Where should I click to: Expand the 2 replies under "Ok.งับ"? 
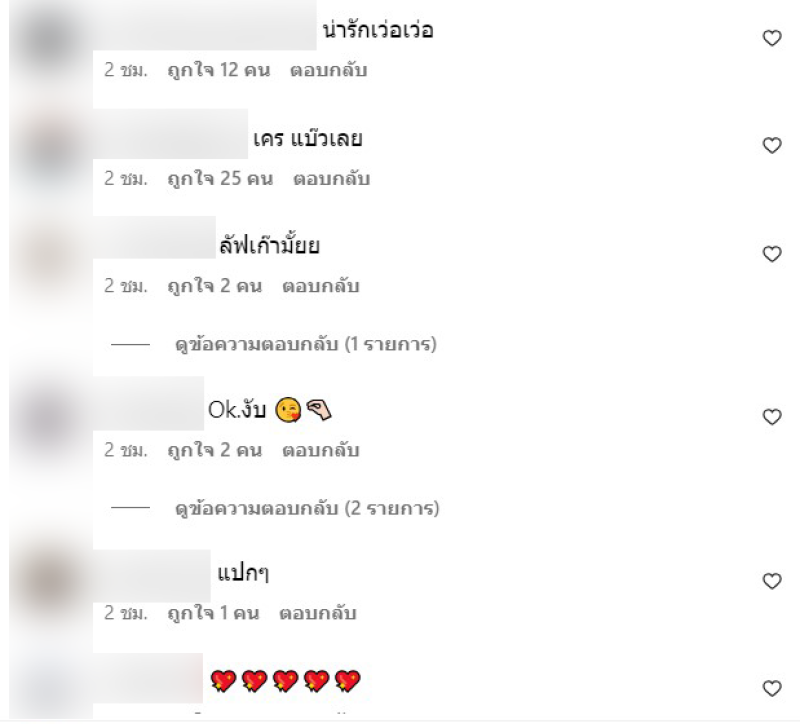pos(307,509)
